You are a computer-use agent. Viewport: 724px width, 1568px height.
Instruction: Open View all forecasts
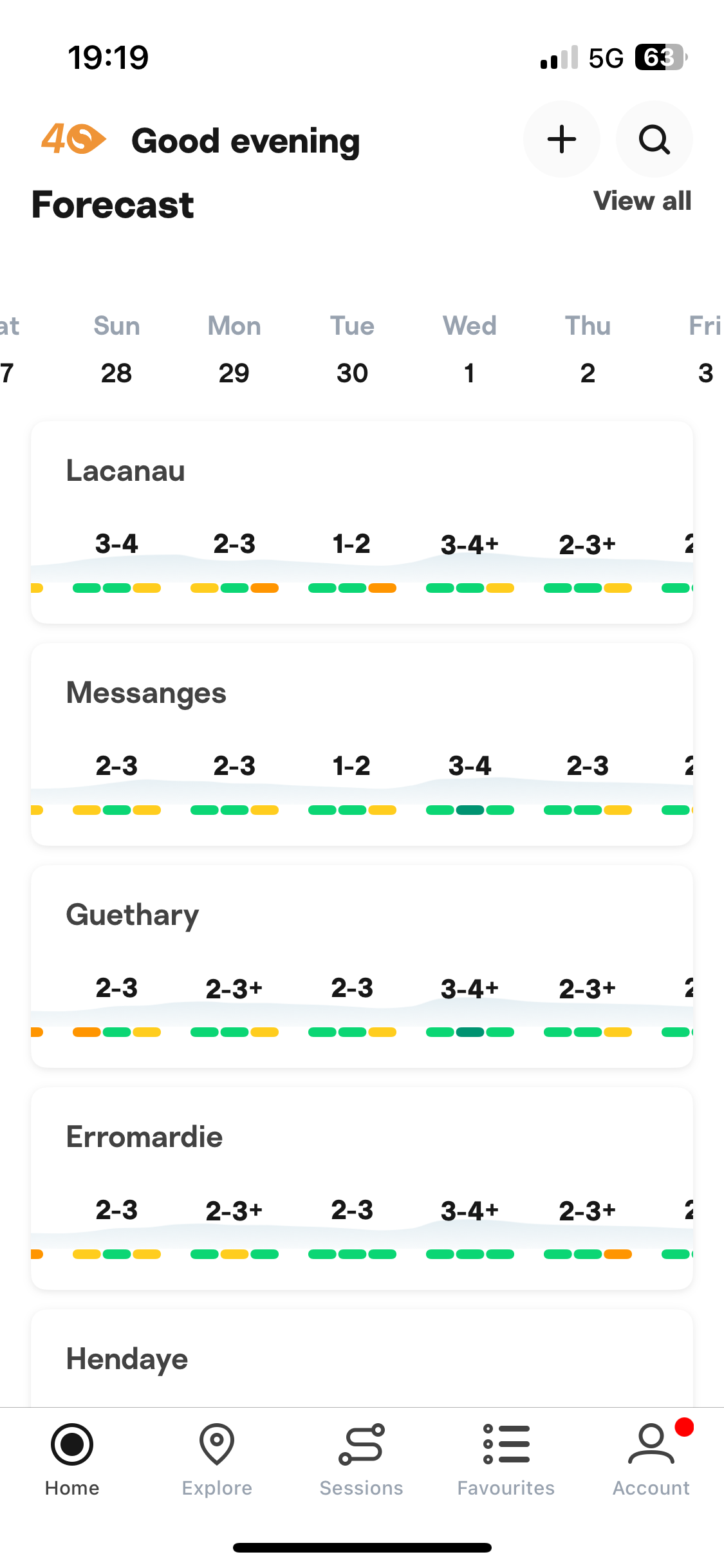coord(642,201)
